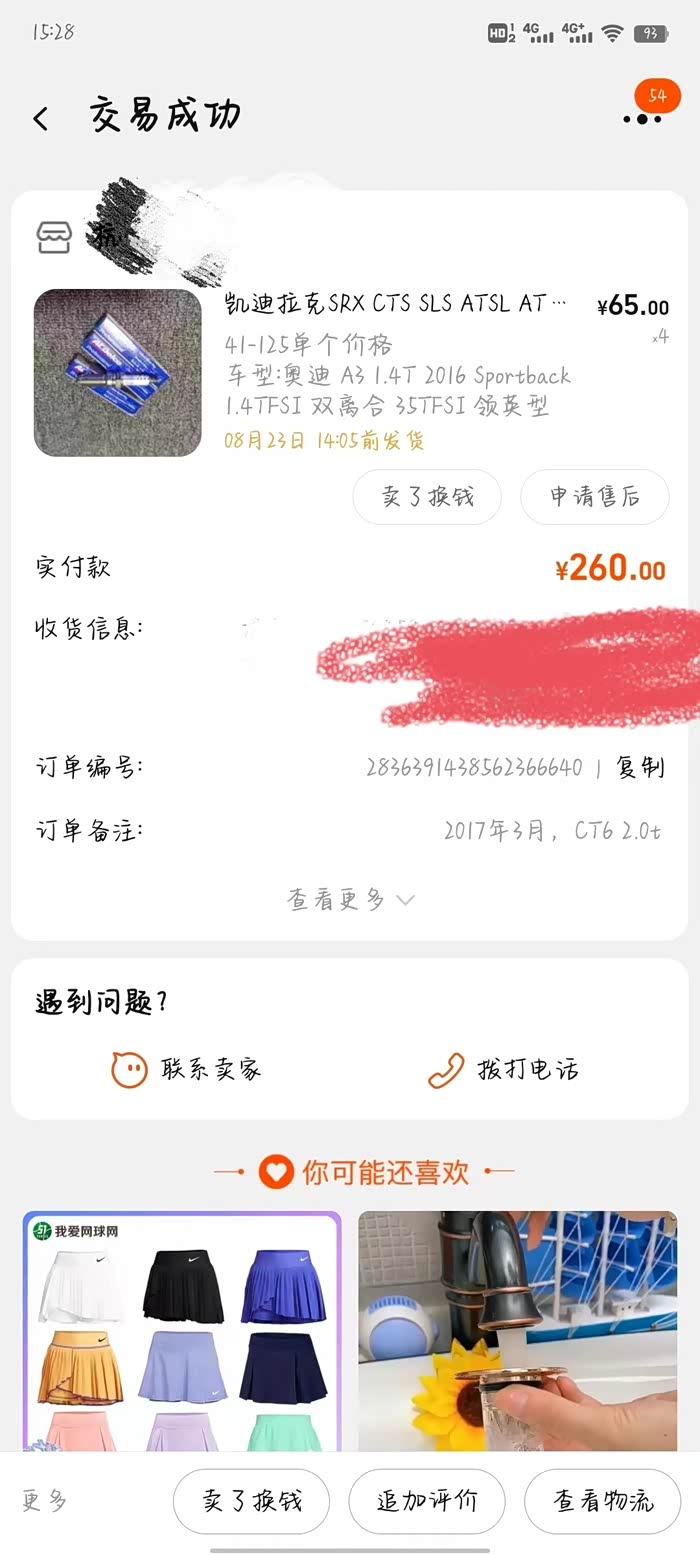Tap 申请售后 to request after-sales service
The height and width of the screenshot is (1555, 700).
point(594,497)
